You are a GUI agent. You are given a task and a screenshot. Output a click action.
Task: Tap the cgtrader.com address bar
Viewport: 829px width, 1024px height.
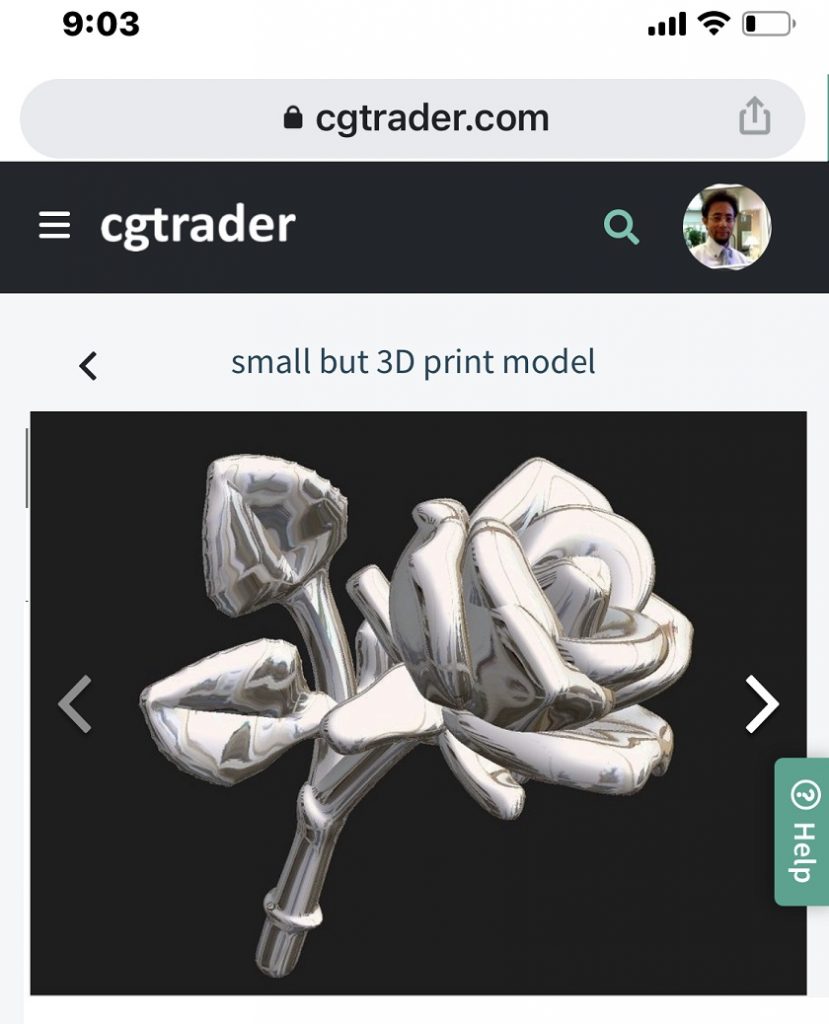[414, 119]
